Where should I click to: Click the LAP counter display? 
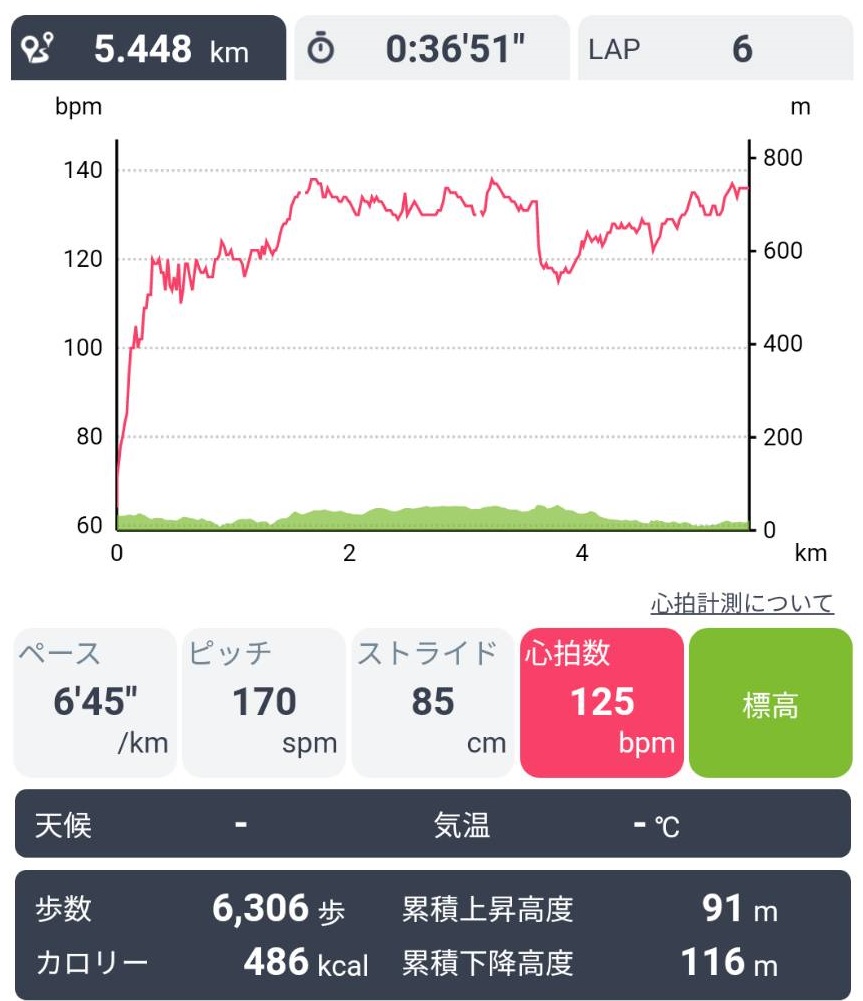coord(710,47)
